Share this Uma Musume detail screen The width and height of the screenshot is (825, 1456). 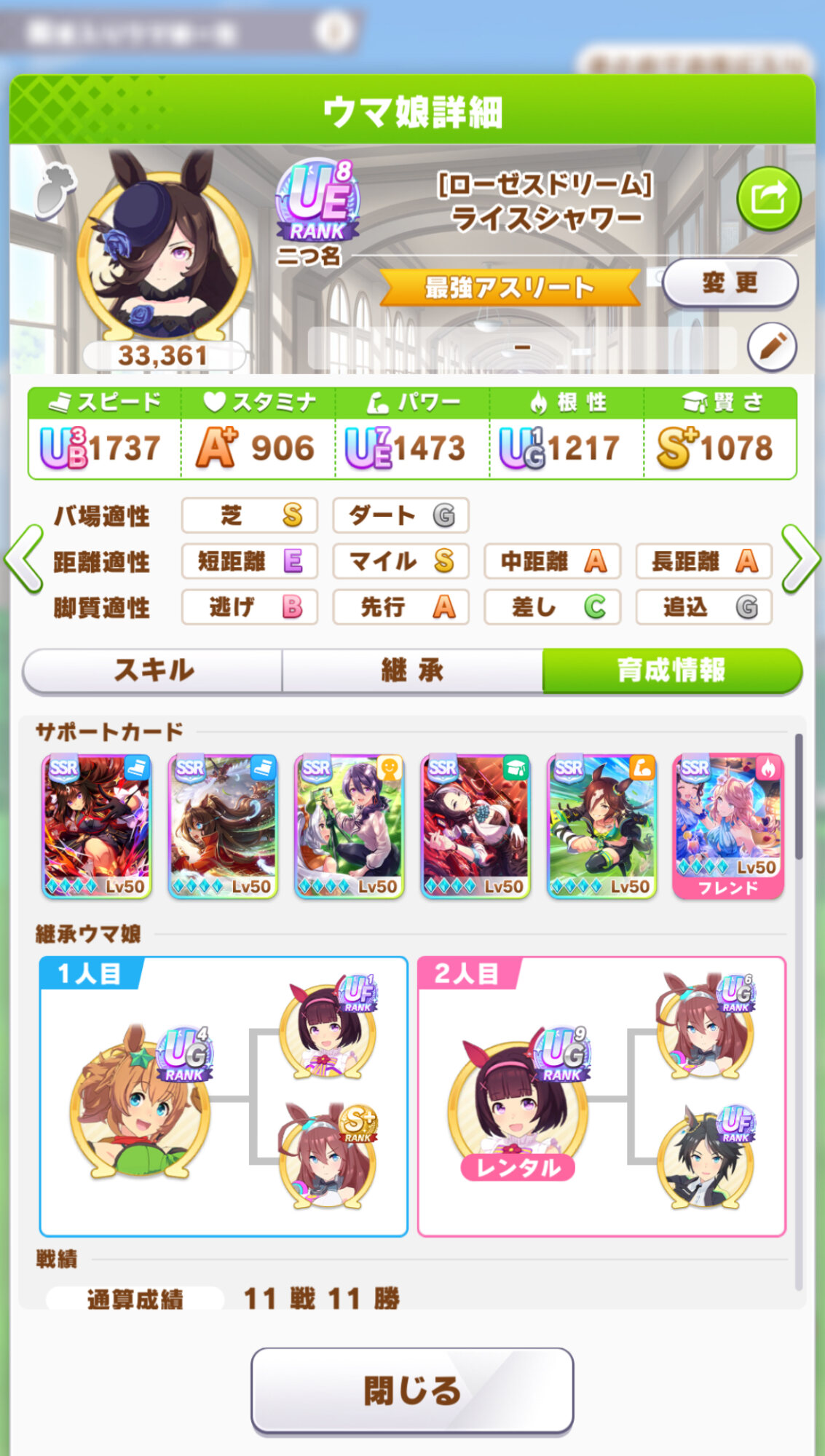[x=768, y=198]
